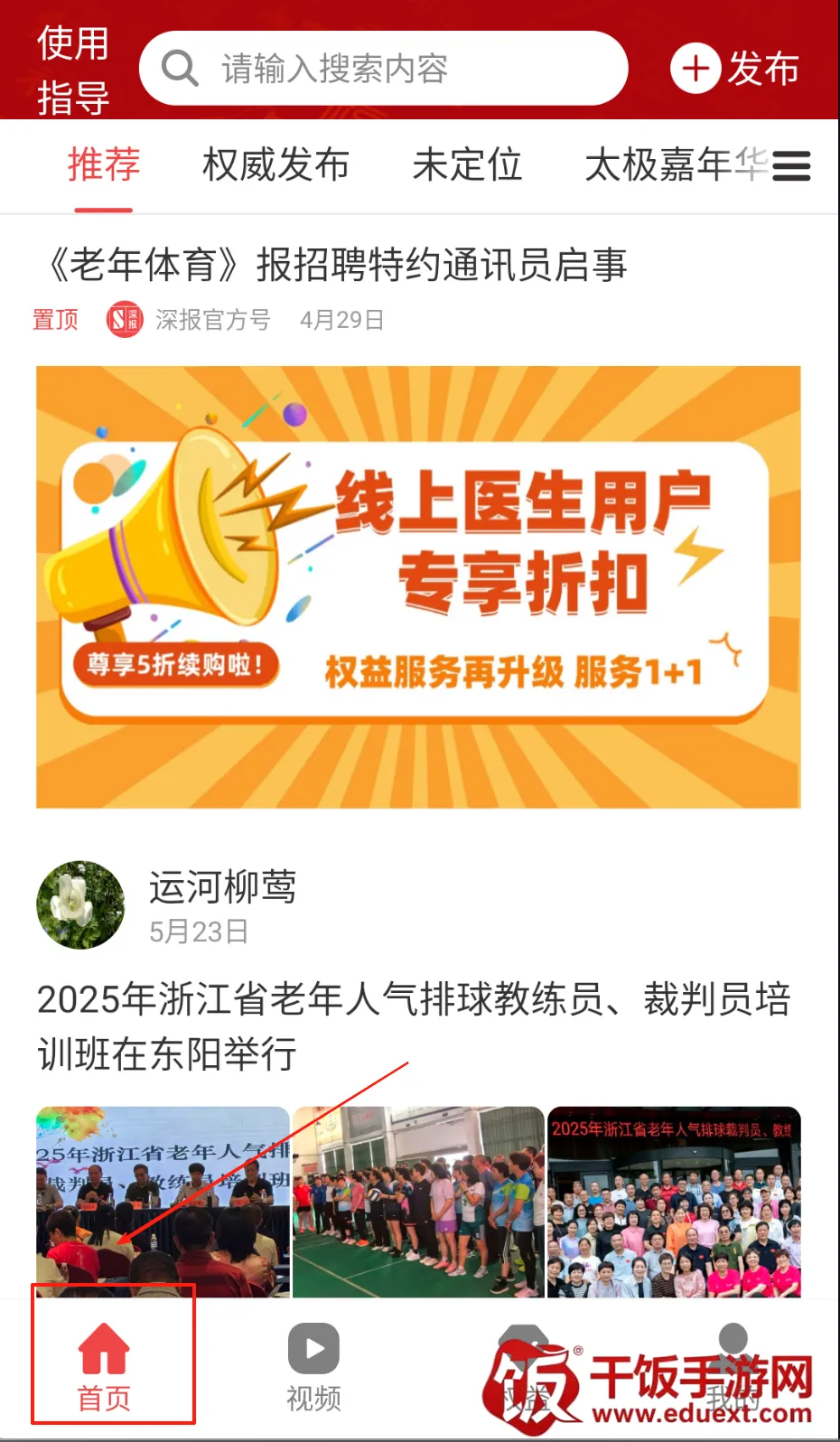Open the channel list hamburger menu
The width and height of the screenshot is (840, 1442).
(x=791, y=166)
